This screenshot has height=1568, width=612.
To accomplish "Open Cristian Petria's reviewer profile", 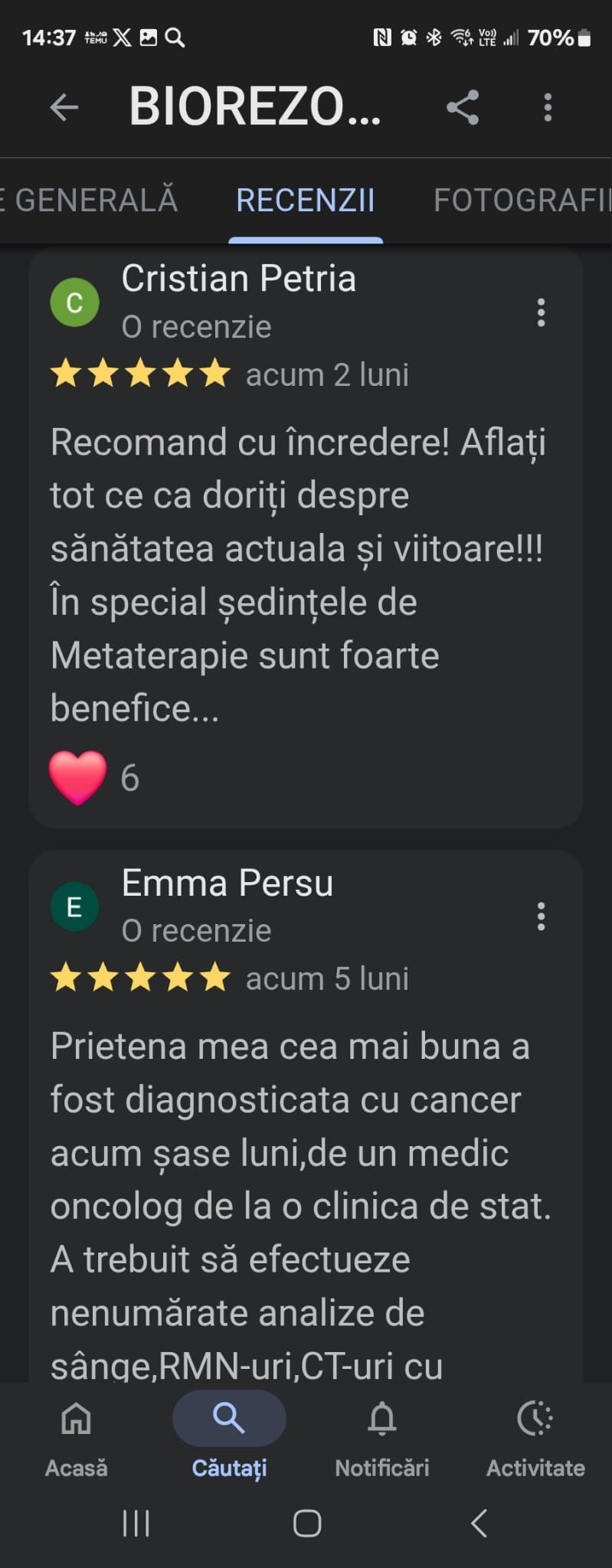I will point(237,279).
